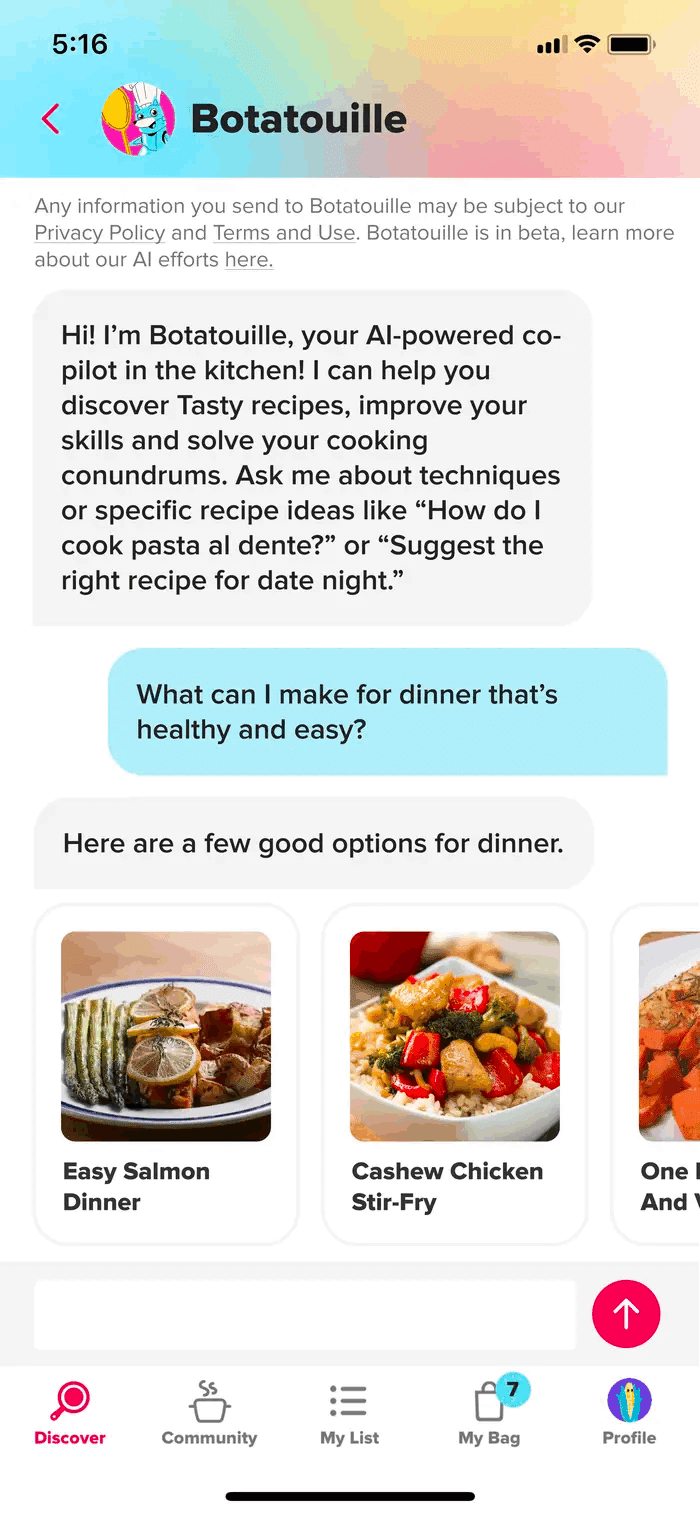
Task: Switch to the Community tab
Action: (x=209, y=1412)
